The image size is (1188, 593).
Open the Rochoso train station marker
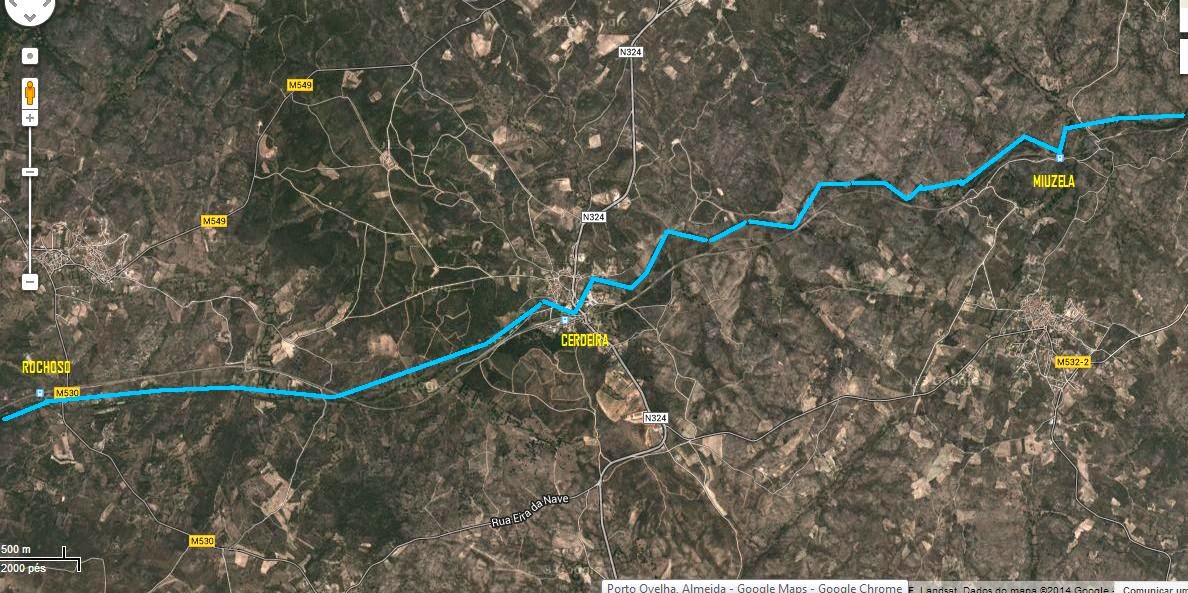coord(39,393)
